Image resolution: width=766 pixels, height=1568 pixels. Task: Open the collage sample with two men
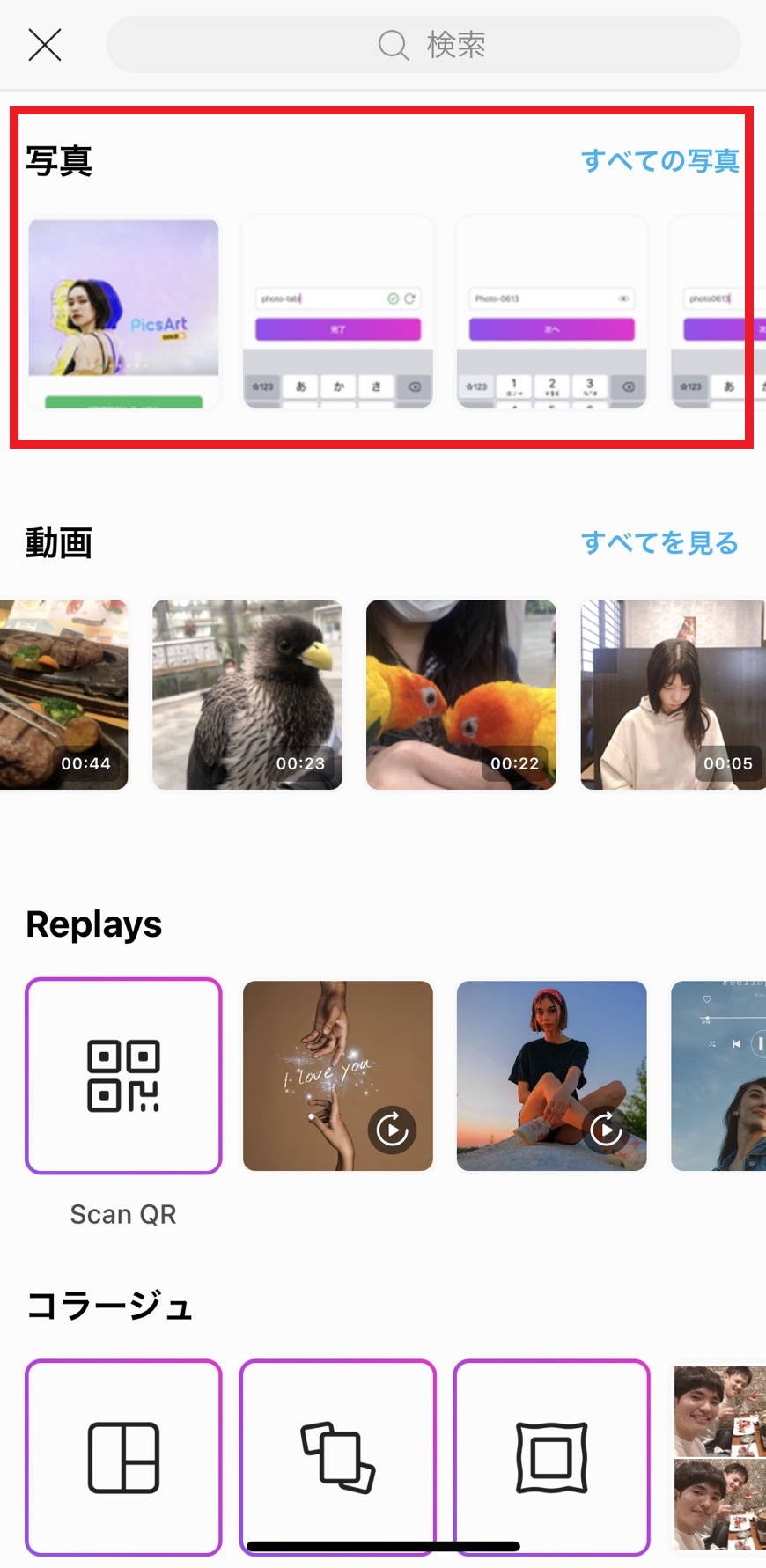pyautogui.click(x=719, y=1458)
